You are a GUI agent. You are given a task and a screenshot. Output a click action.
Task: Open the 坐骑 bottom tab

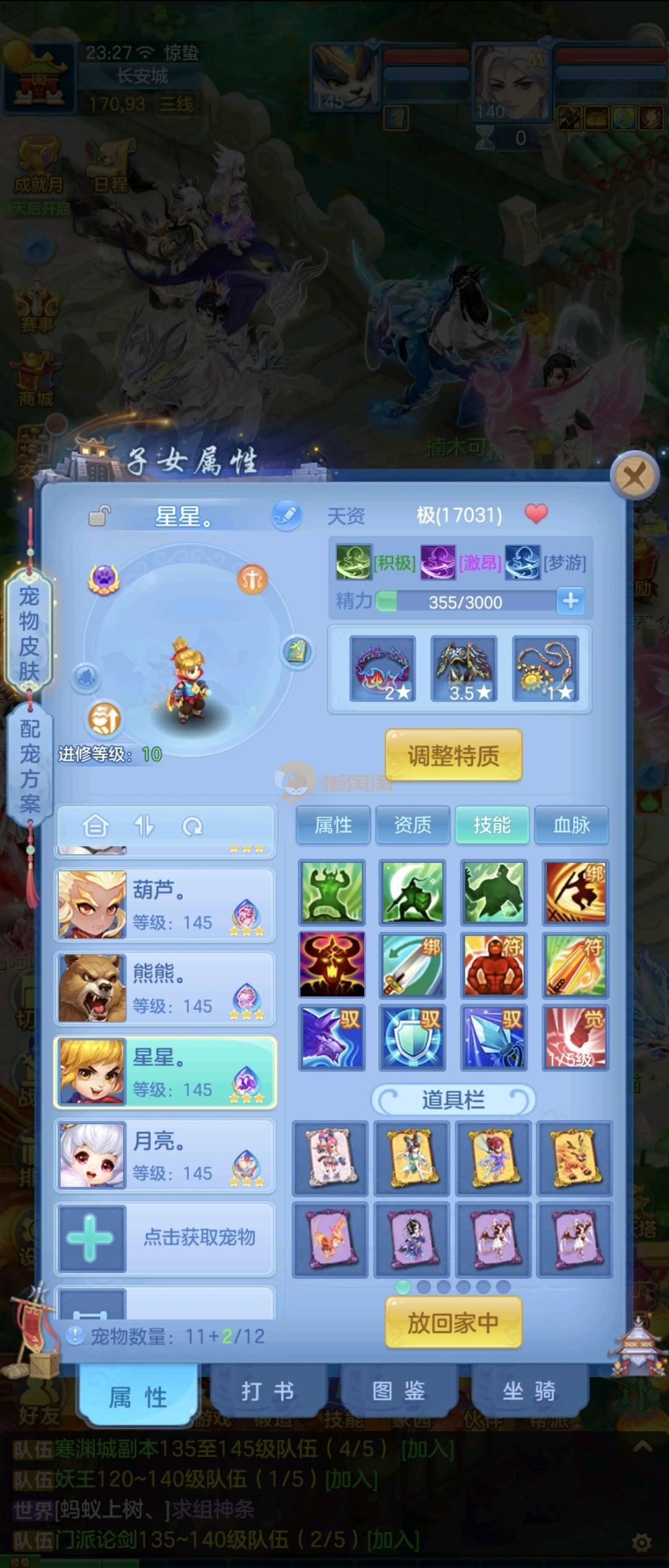(x=529, y=1392)
